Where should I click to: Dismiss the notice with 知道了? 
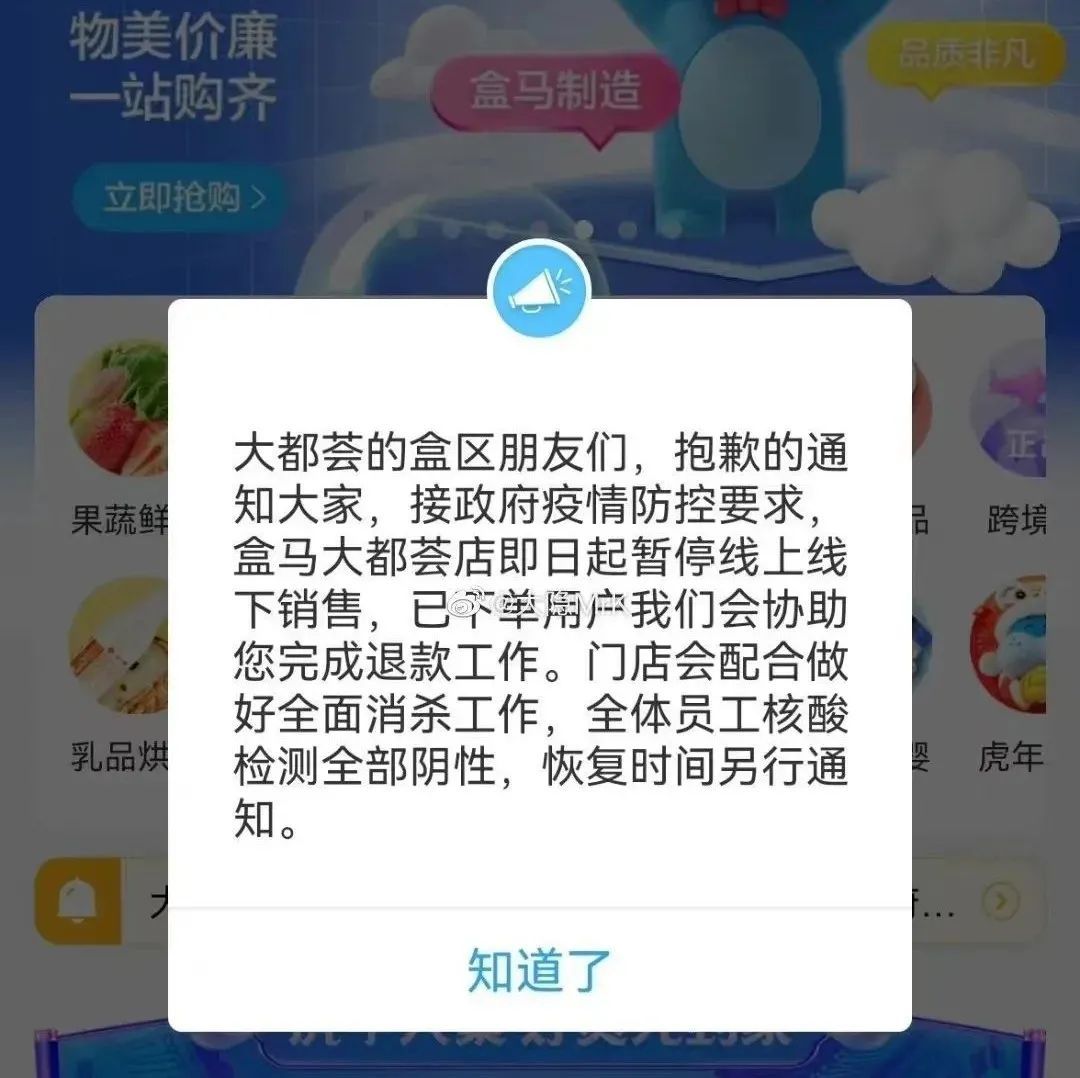tap(539, 968)
